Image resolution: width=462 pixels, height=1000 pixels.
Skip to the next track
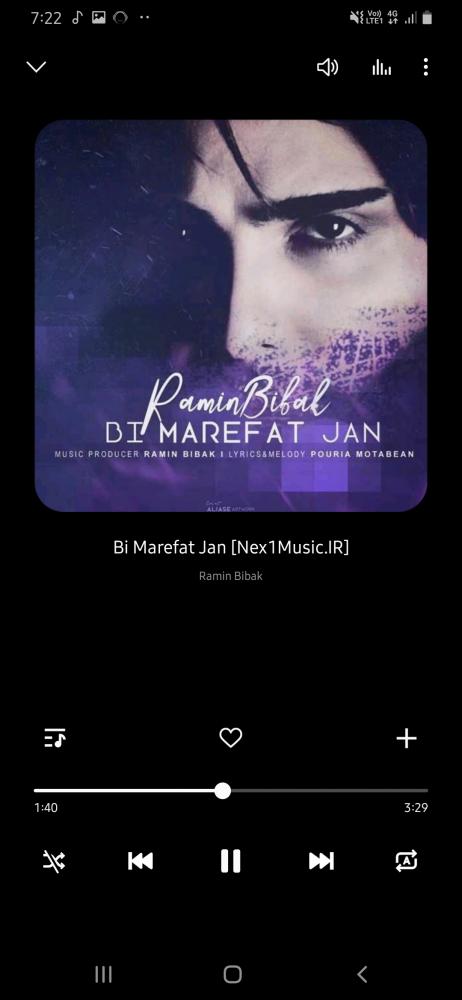(321, 861)
